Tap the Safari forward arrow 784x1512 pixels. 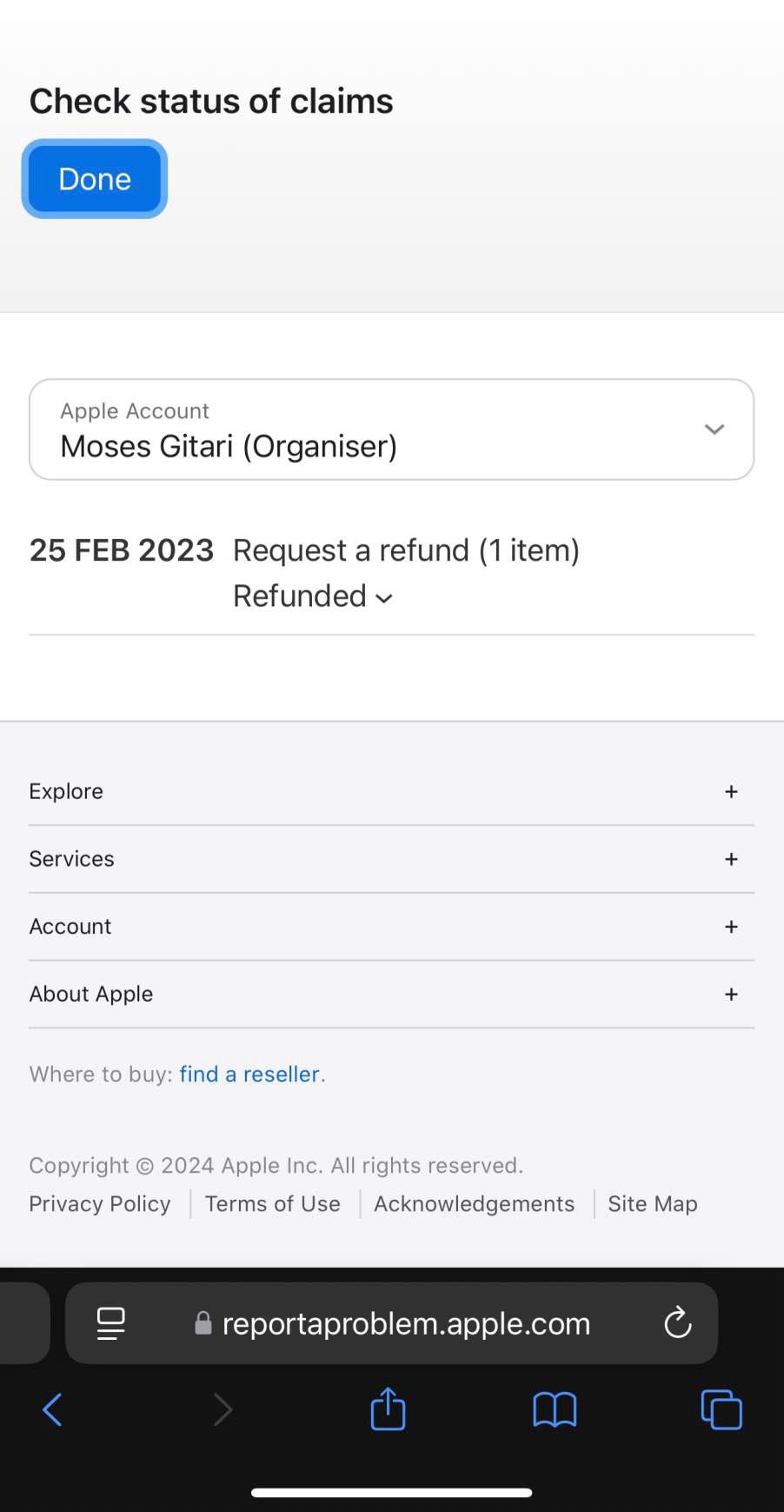223,1410
